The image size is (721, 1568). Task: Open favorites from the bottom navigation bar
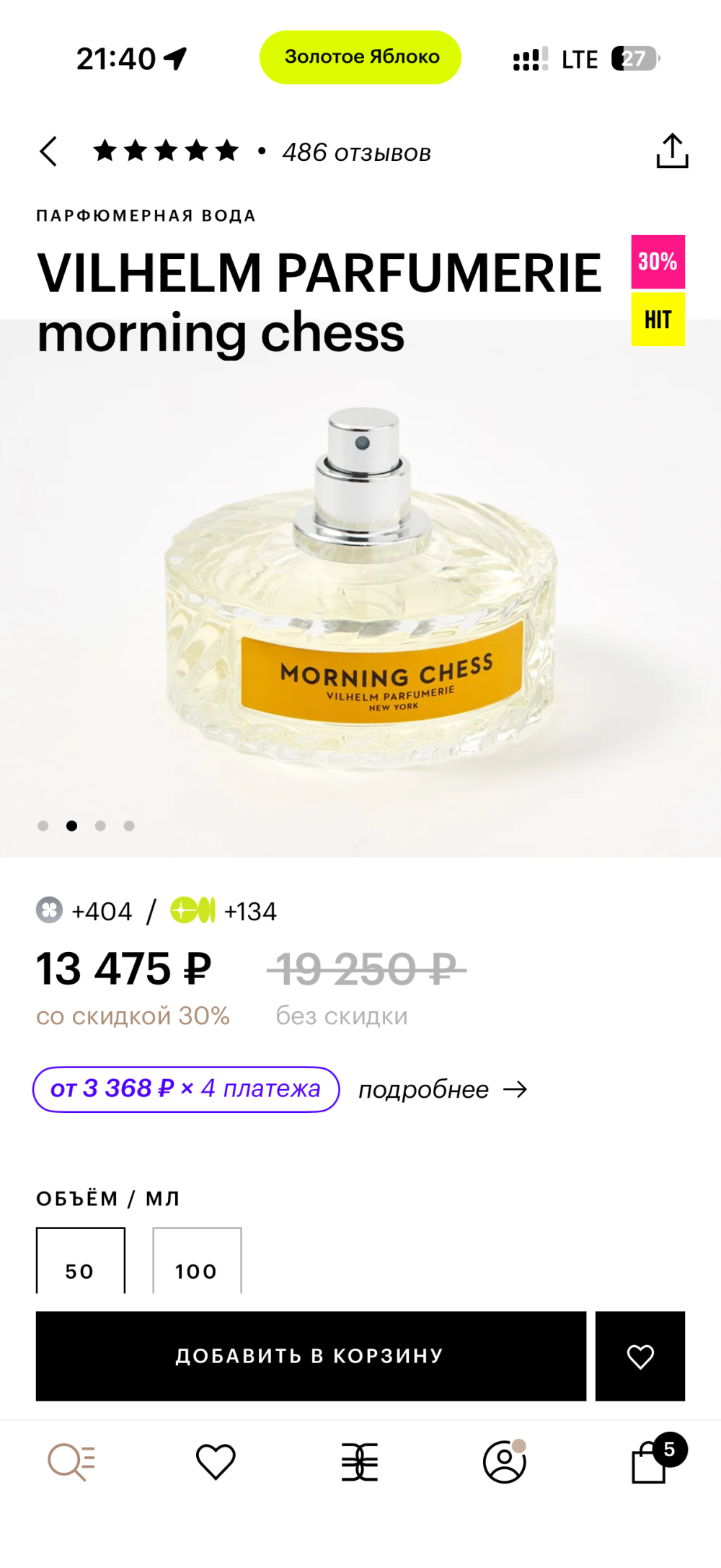click(x=218, y=1461)
